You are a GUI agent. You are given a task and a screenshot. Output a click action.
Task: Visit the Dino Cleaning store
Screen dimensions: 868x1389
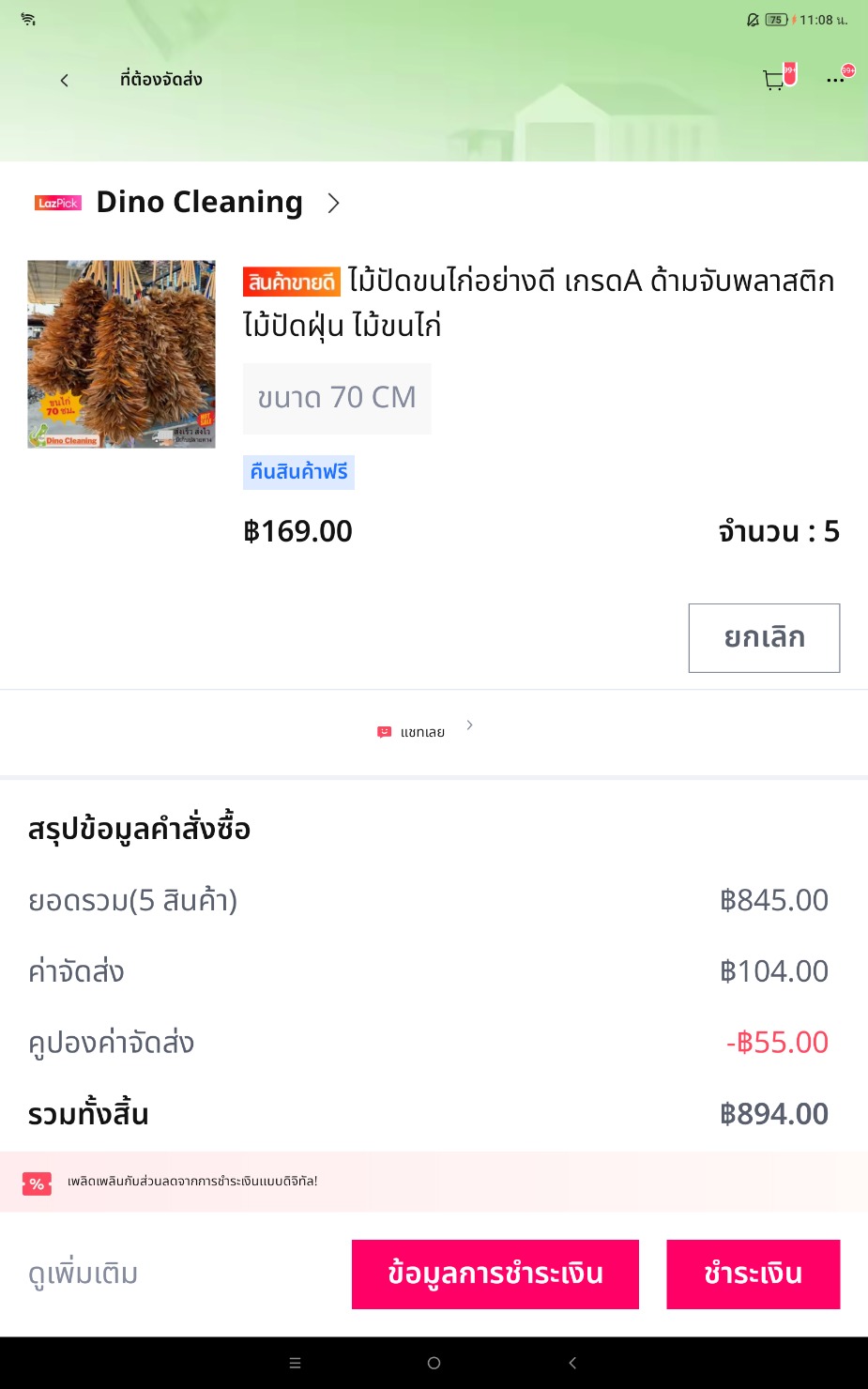[x=200, y=203]
